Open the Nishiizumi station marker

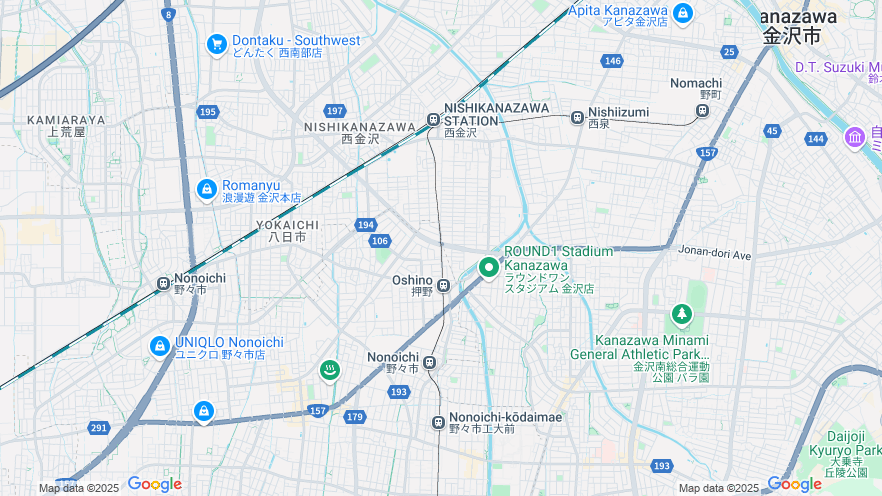click(x=577, y=117)
